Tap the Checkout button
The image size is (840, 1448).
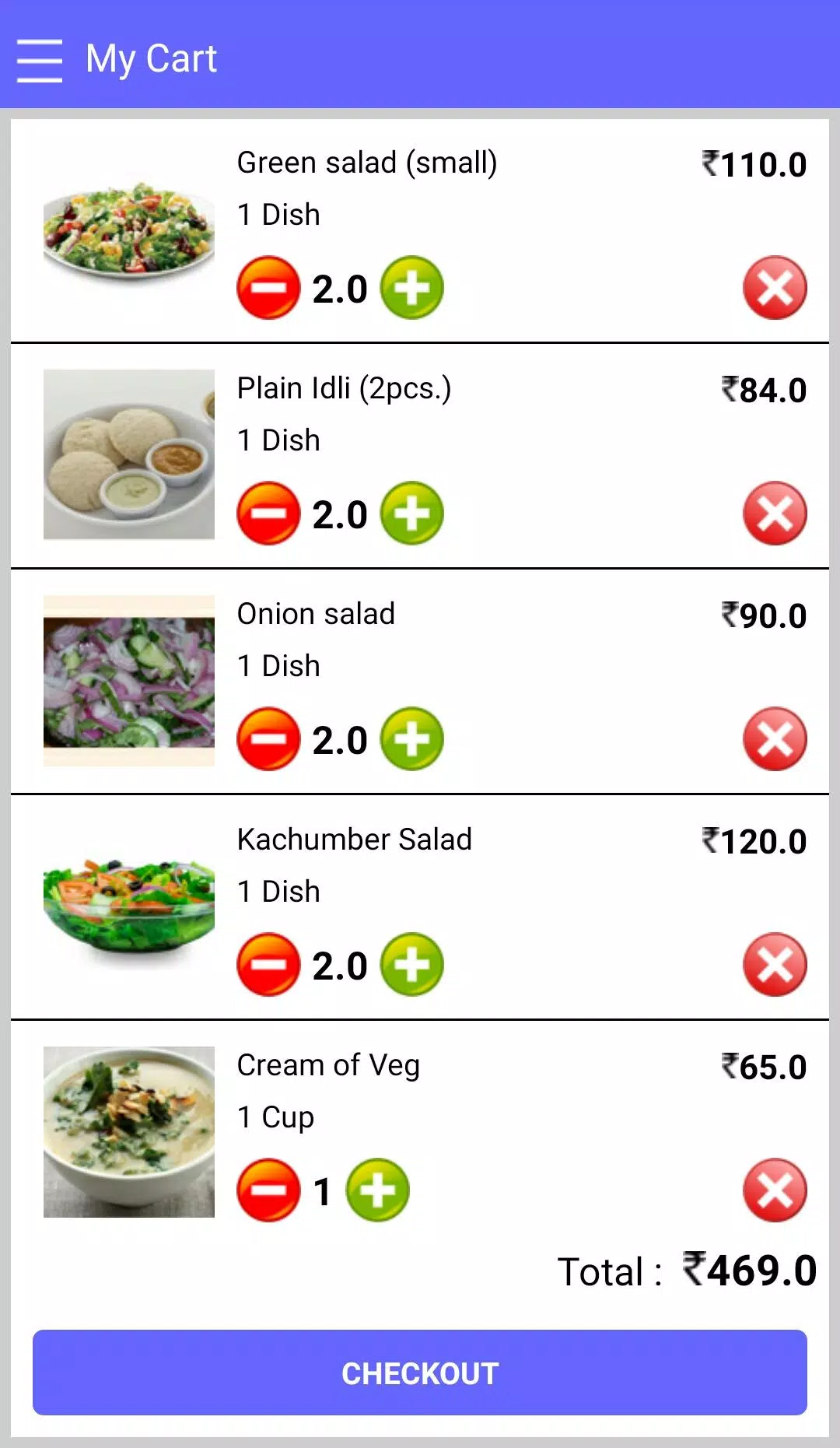[420, 1373]
